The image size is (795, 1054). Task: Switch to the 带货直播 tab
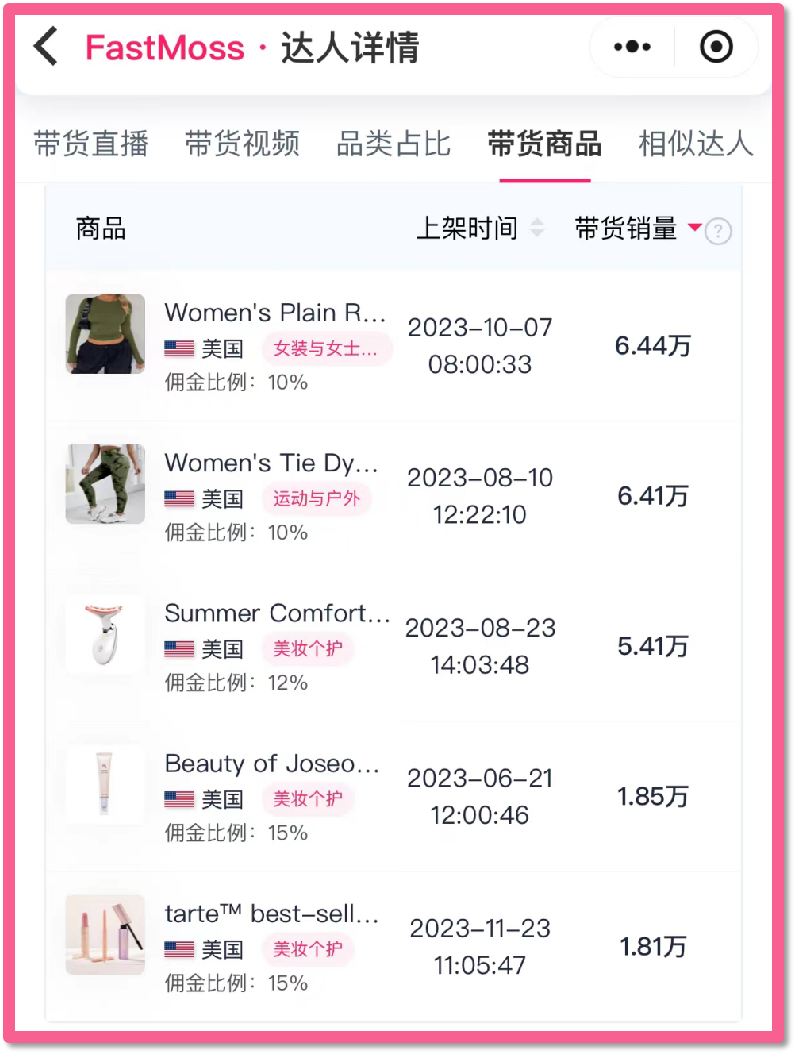[x=91, y=144]
